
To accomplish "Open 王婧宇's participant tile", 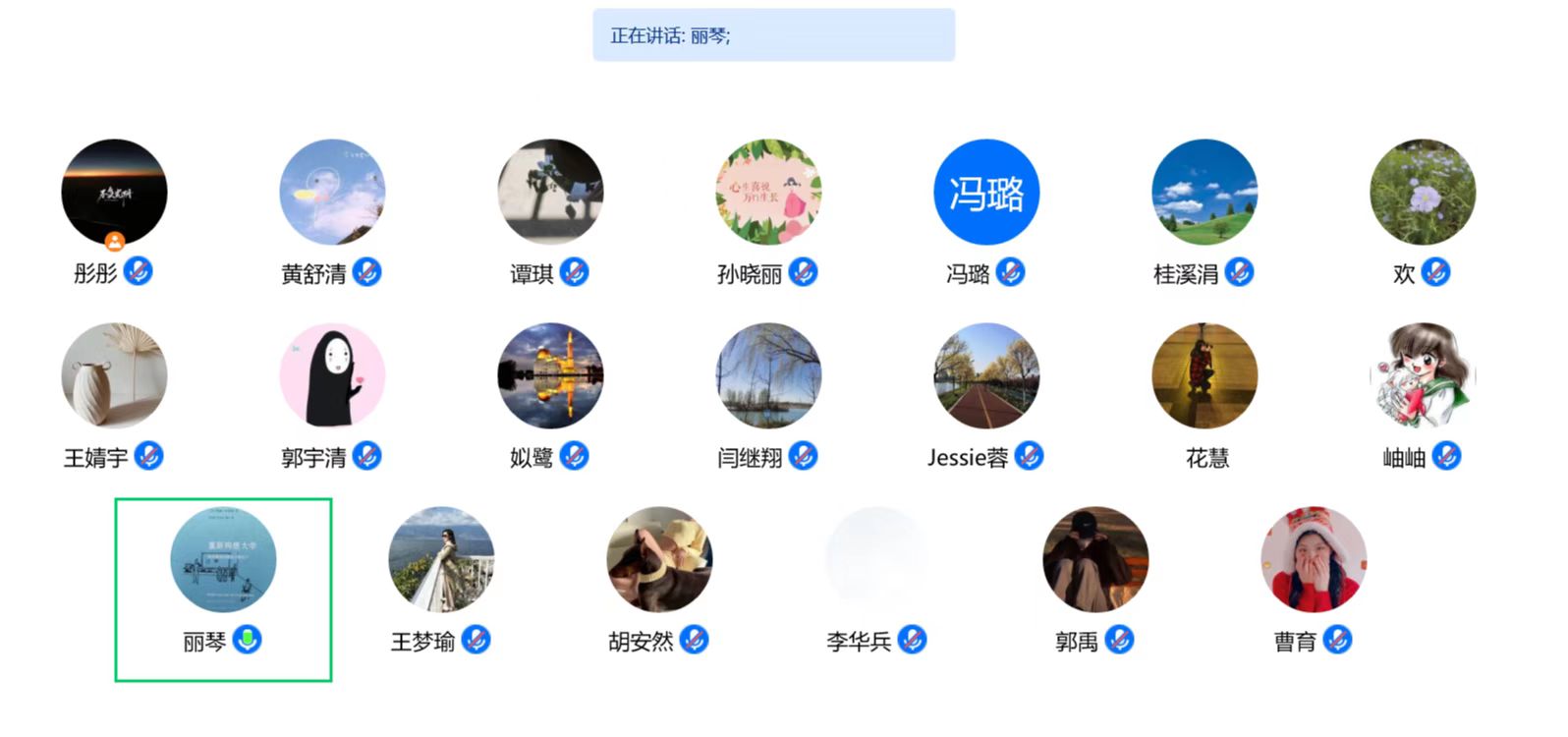I will [x=114, y=376].
